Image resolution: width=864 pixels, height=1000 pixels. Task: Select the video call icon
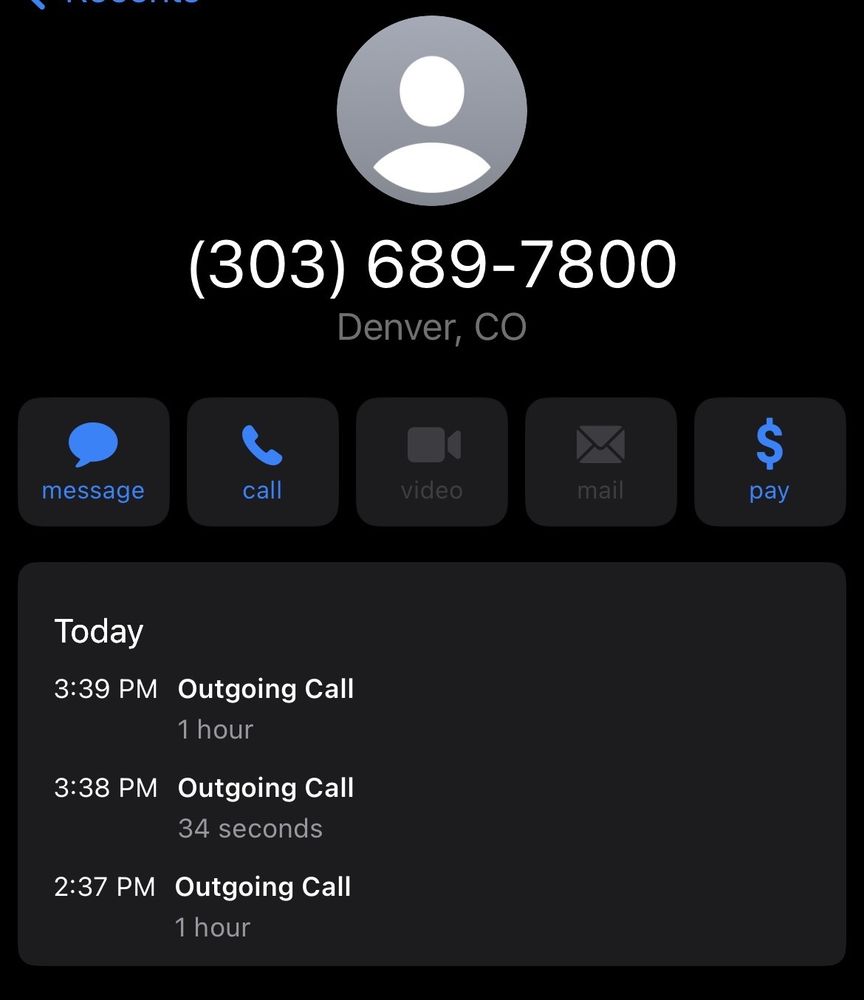[431, 461]
